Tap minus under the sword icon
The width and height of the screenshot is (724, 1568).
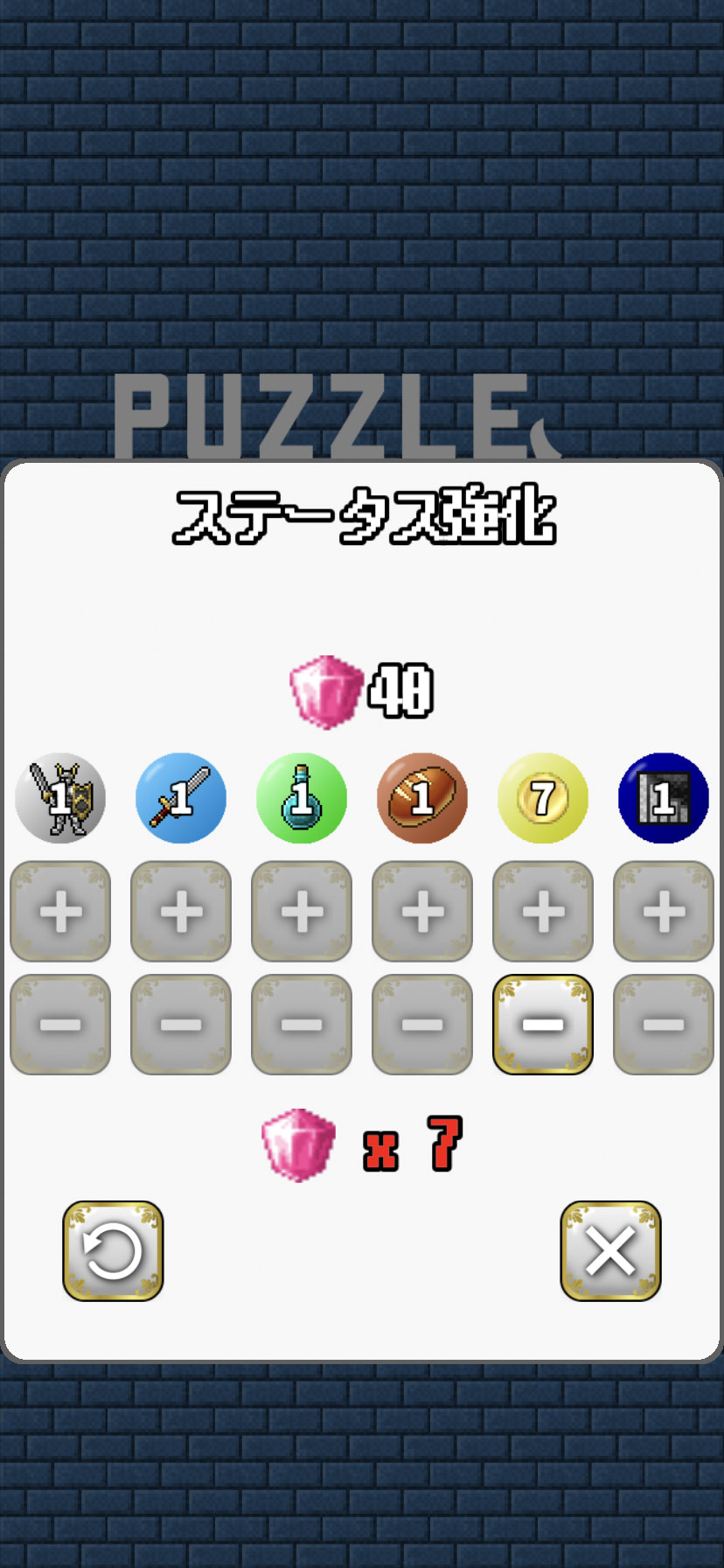point(181,1024)
